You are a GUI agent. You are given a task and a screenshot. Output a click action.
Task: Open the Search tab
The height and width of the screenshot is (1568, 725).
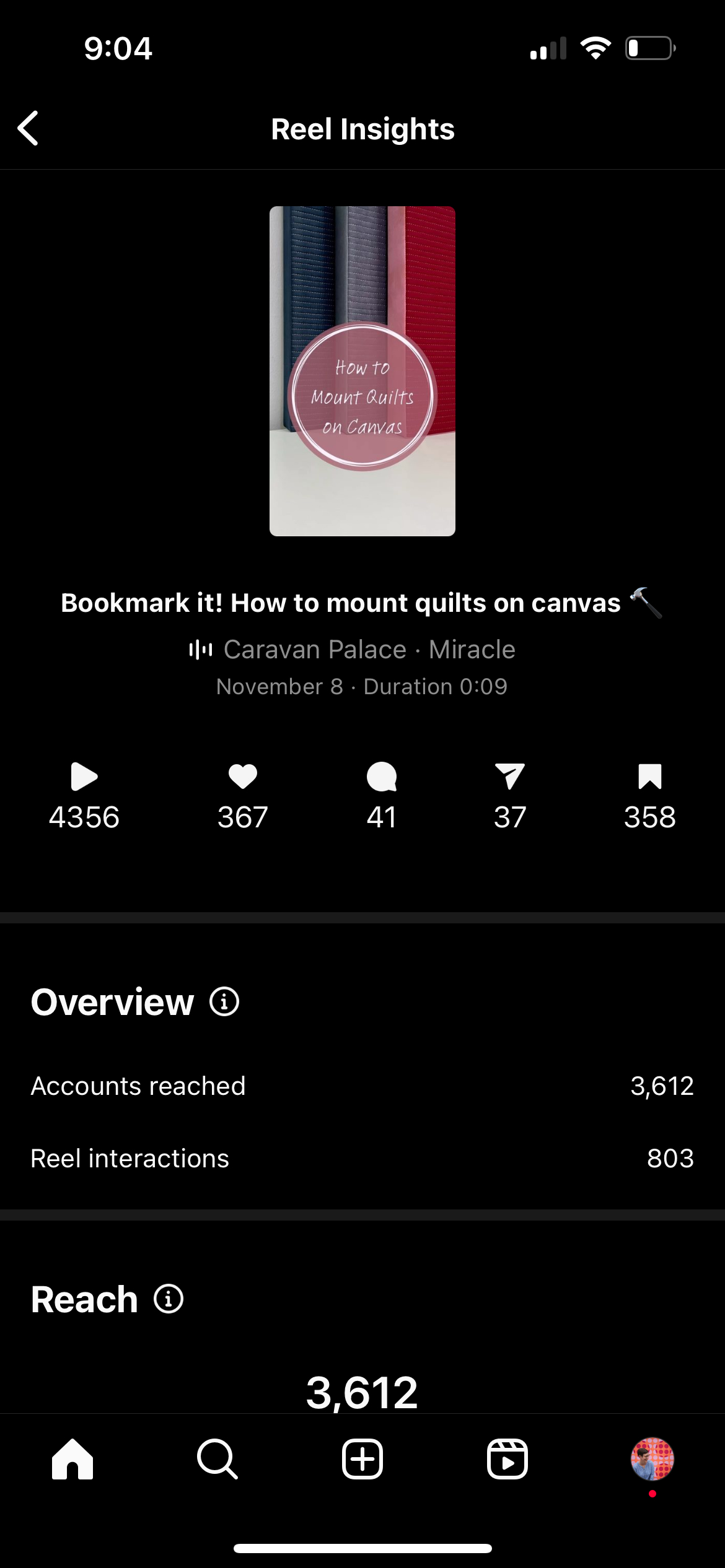217,1459
